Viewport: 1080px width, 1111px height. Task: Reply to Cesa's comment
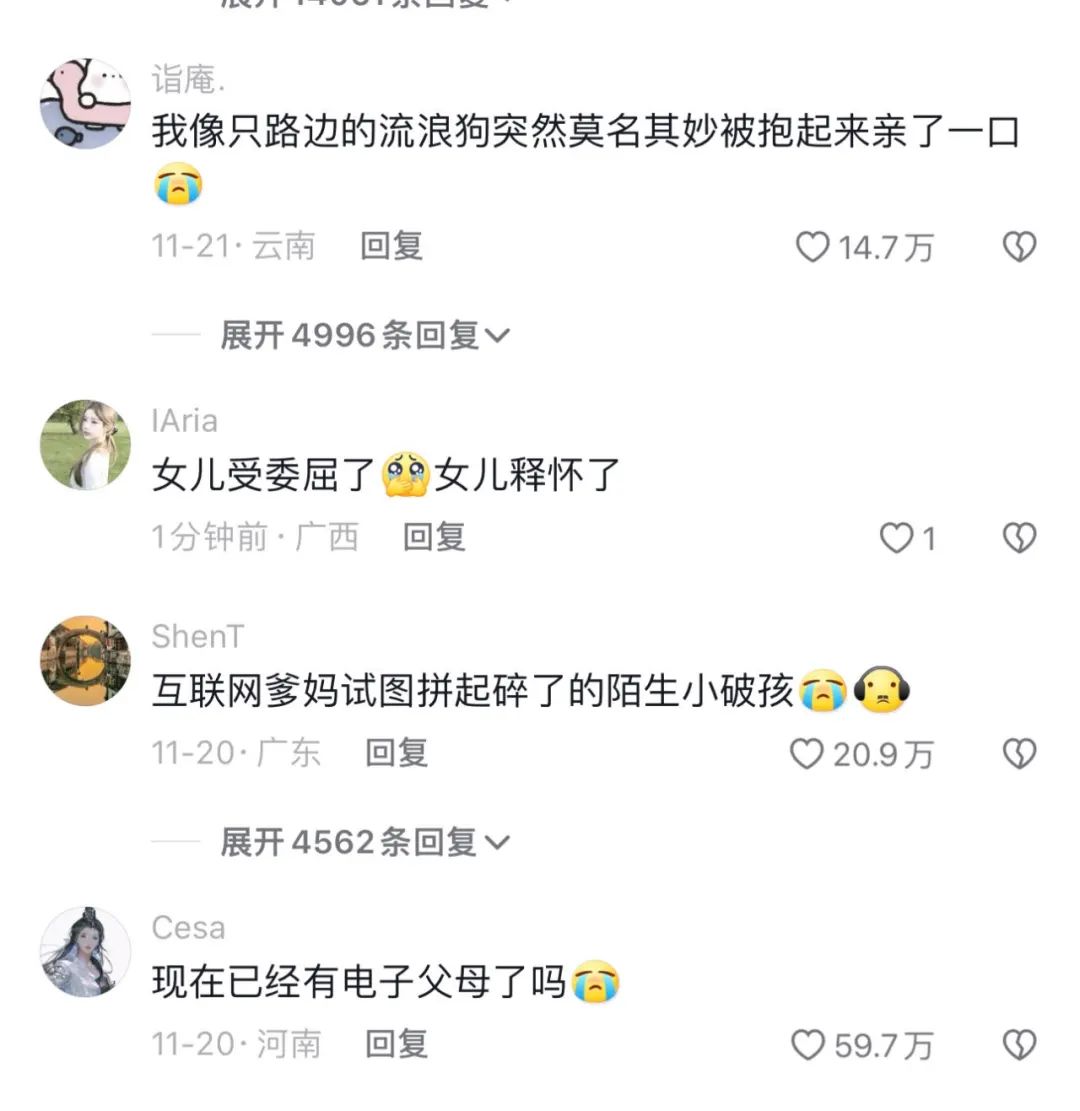[x=396, y=1045]
